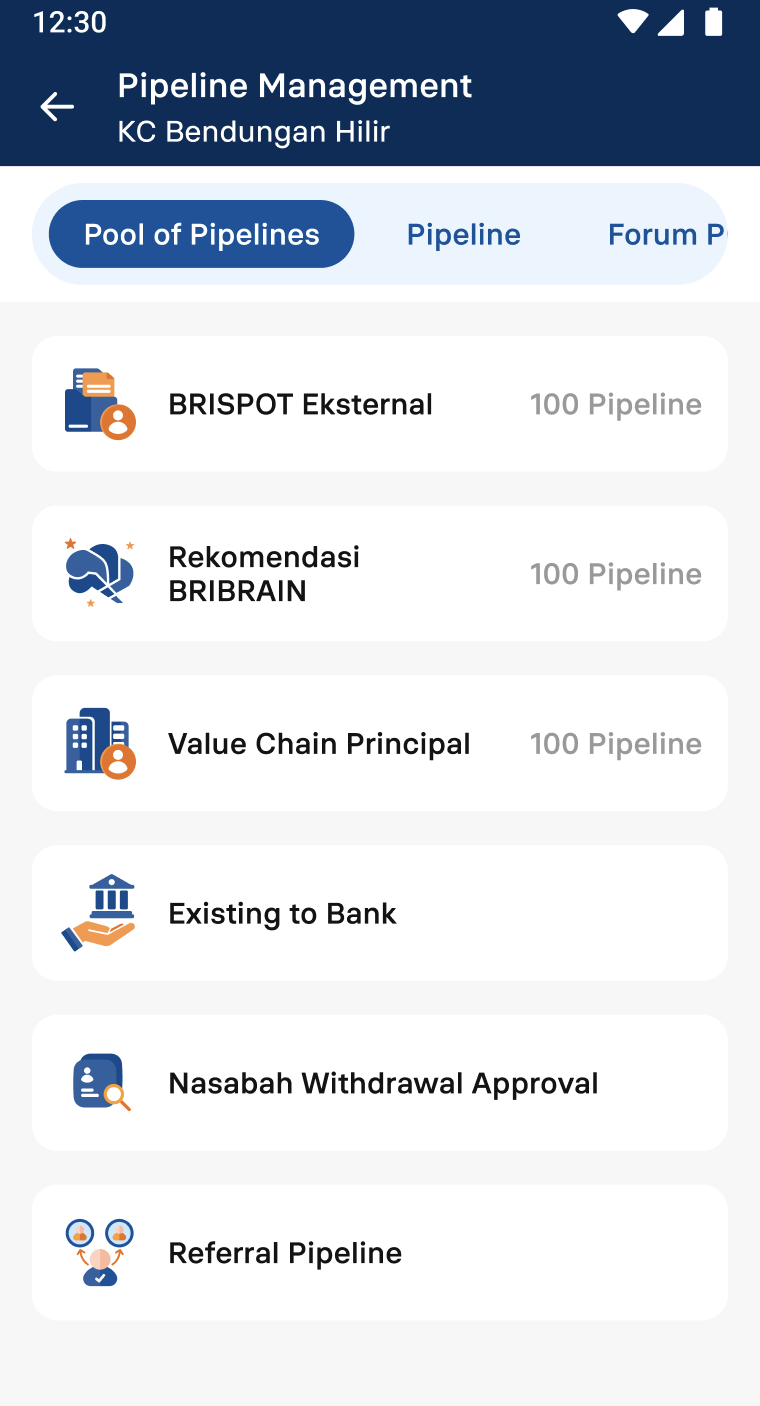Click the Existing to Bank hand-holding-bank icon
The height and width of the screenshot is (1406, 760).
(98, 912)
